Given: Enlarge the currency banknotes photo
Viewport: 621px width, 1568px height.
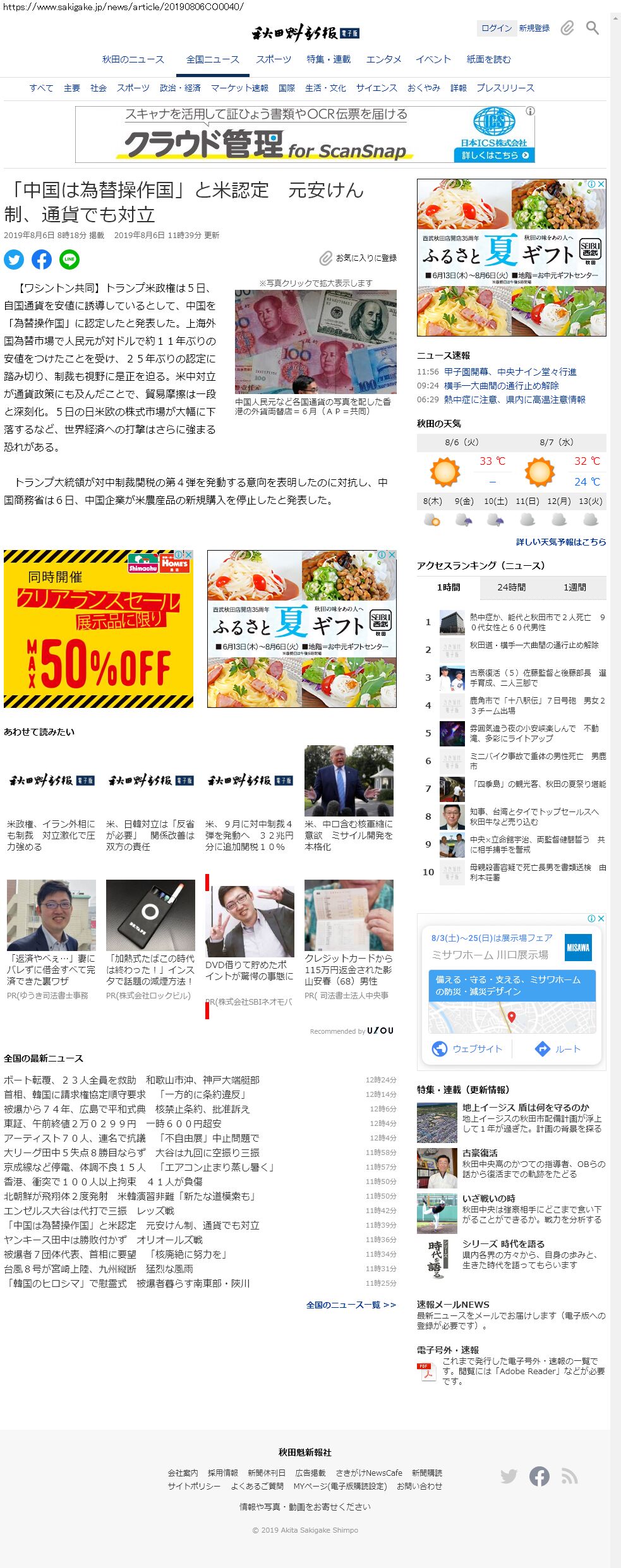Looking at the screenshot, I should click(x=315, y=342).
